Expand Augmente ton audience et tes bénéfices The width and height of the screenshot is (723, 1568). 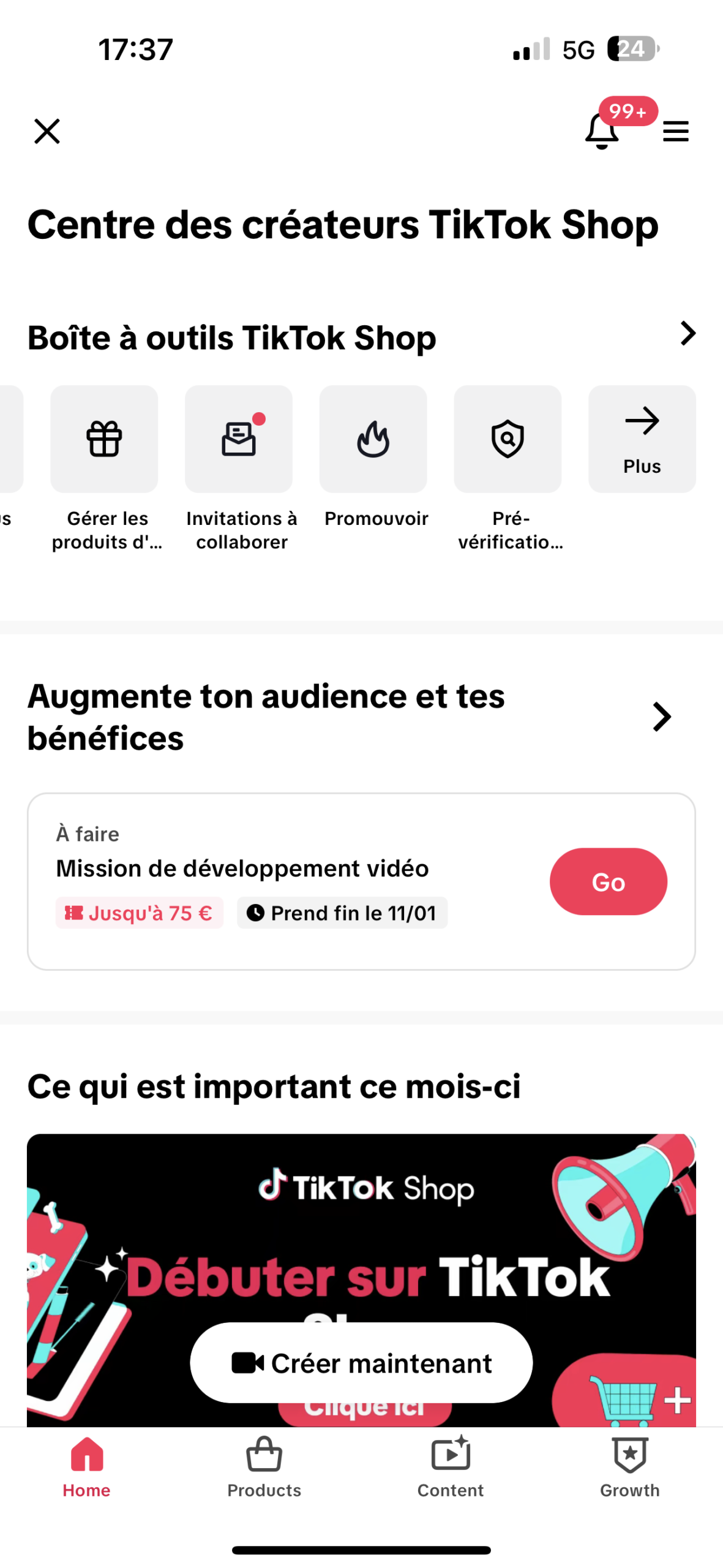click(662, 717)
